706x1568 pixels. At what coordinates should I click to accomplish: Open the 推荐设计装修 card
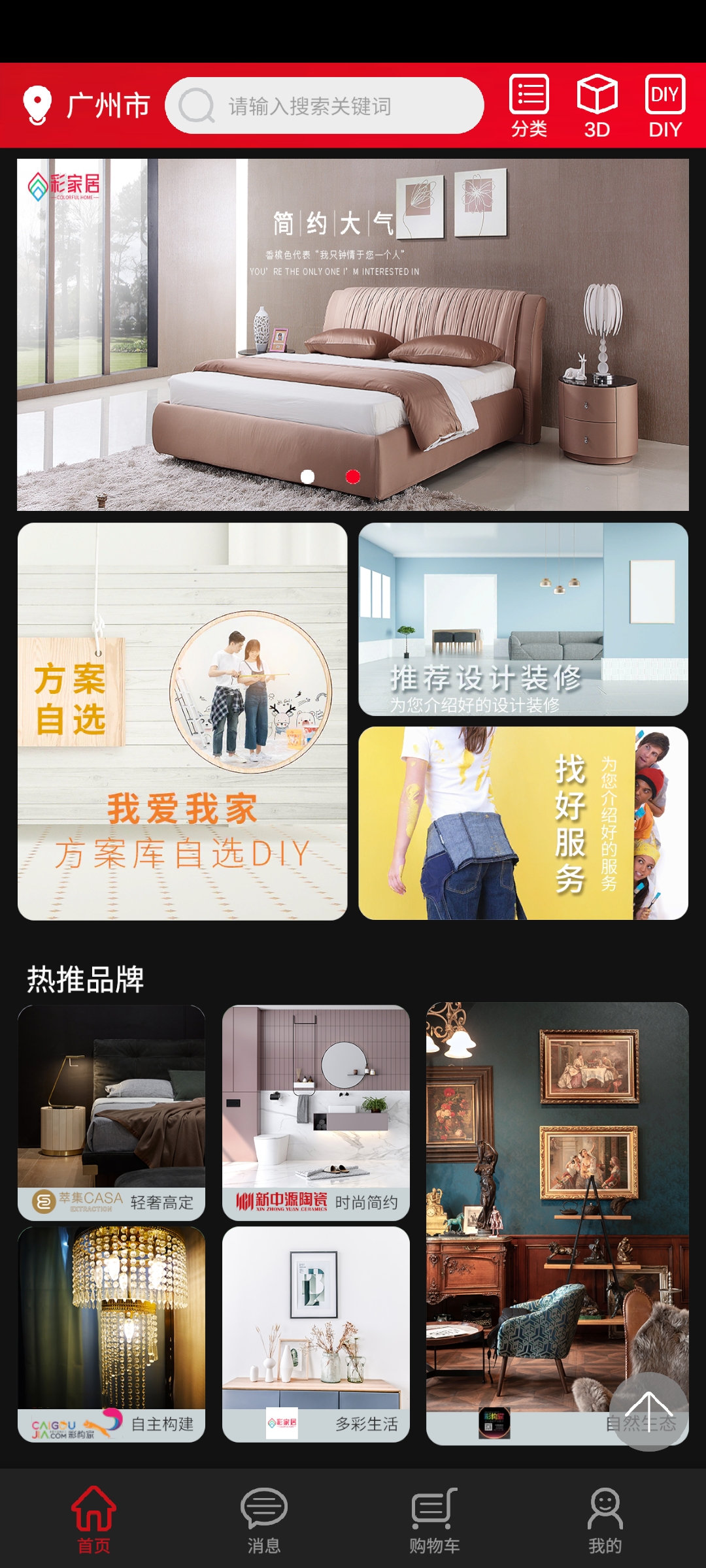point(523,619)
